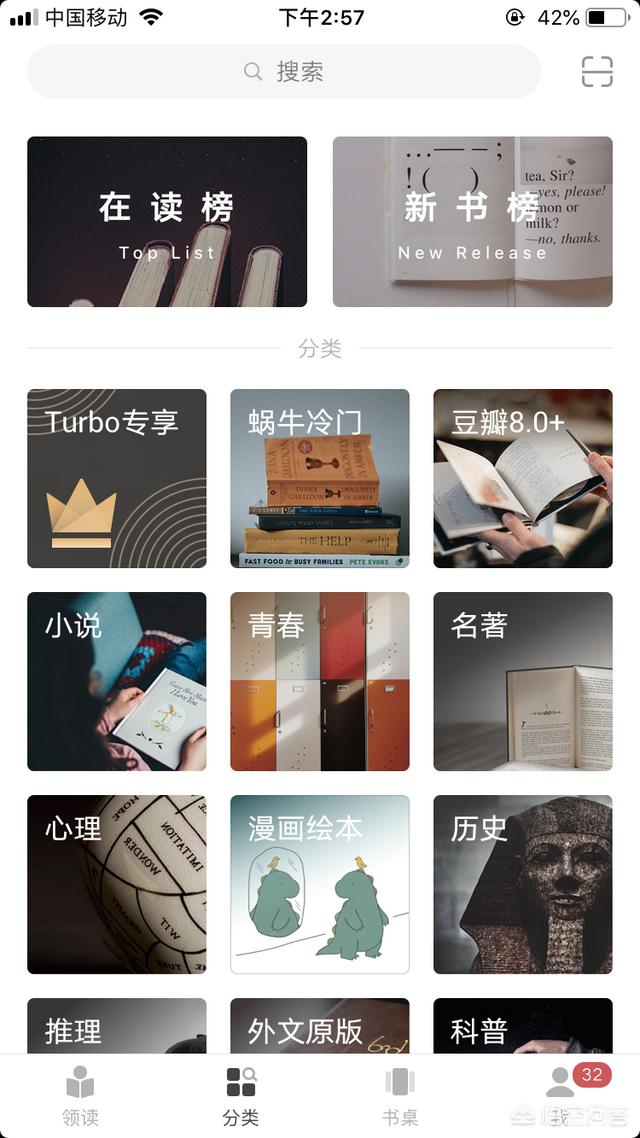This screenshot has width=640, height=1138.
Task: Open the 外文原版 category
Action: point(320,1026)
